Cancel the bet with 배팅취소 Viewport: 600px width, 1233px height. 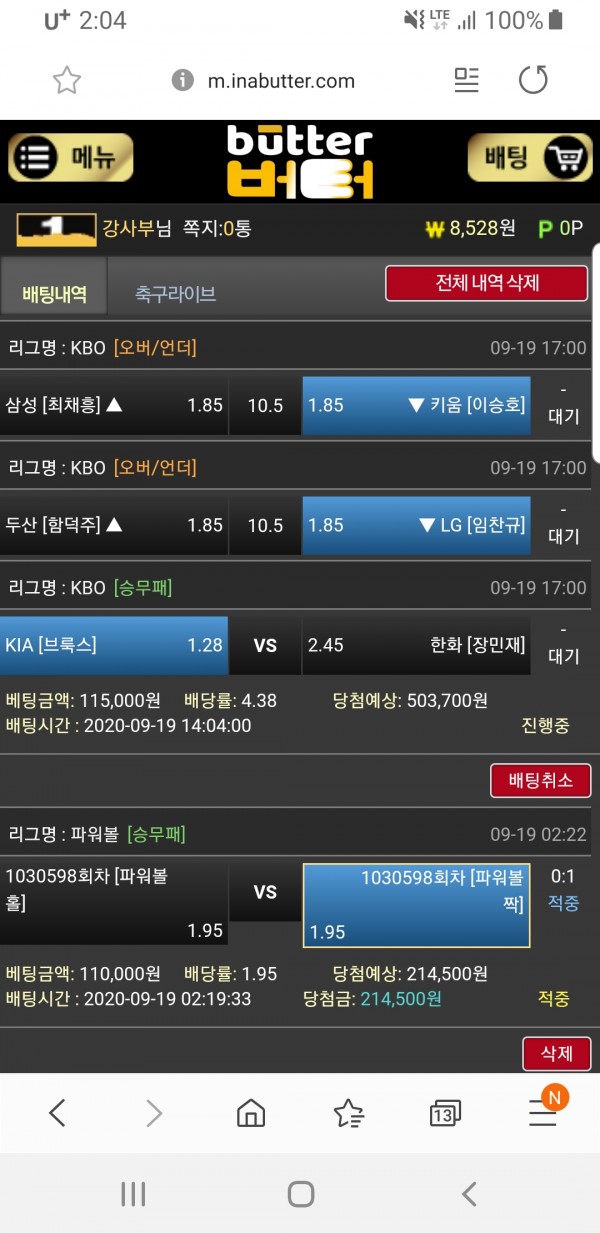(x=540, y=781)
